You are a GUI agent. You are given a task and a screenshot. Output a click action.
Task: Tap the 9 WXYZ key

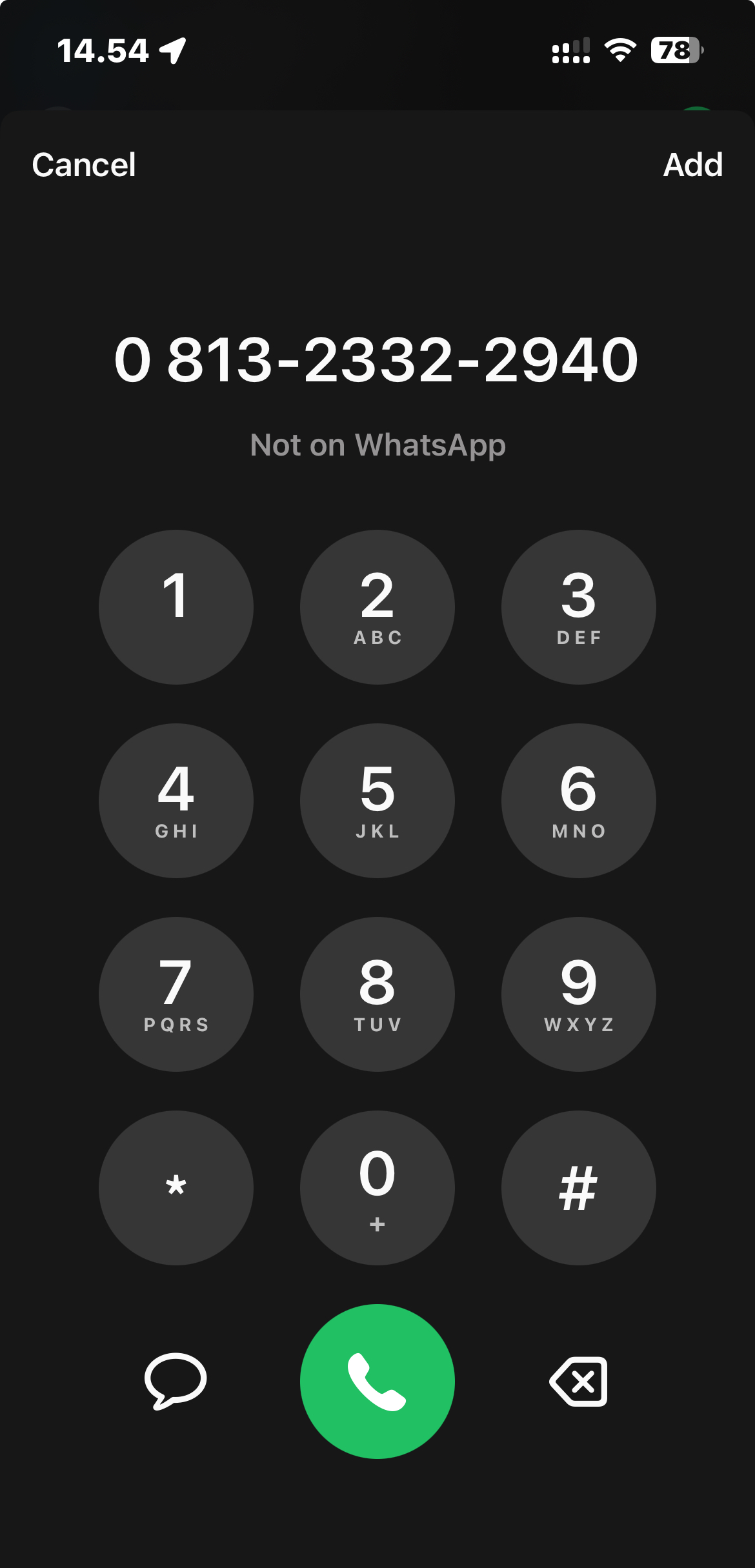coord(578,994)
